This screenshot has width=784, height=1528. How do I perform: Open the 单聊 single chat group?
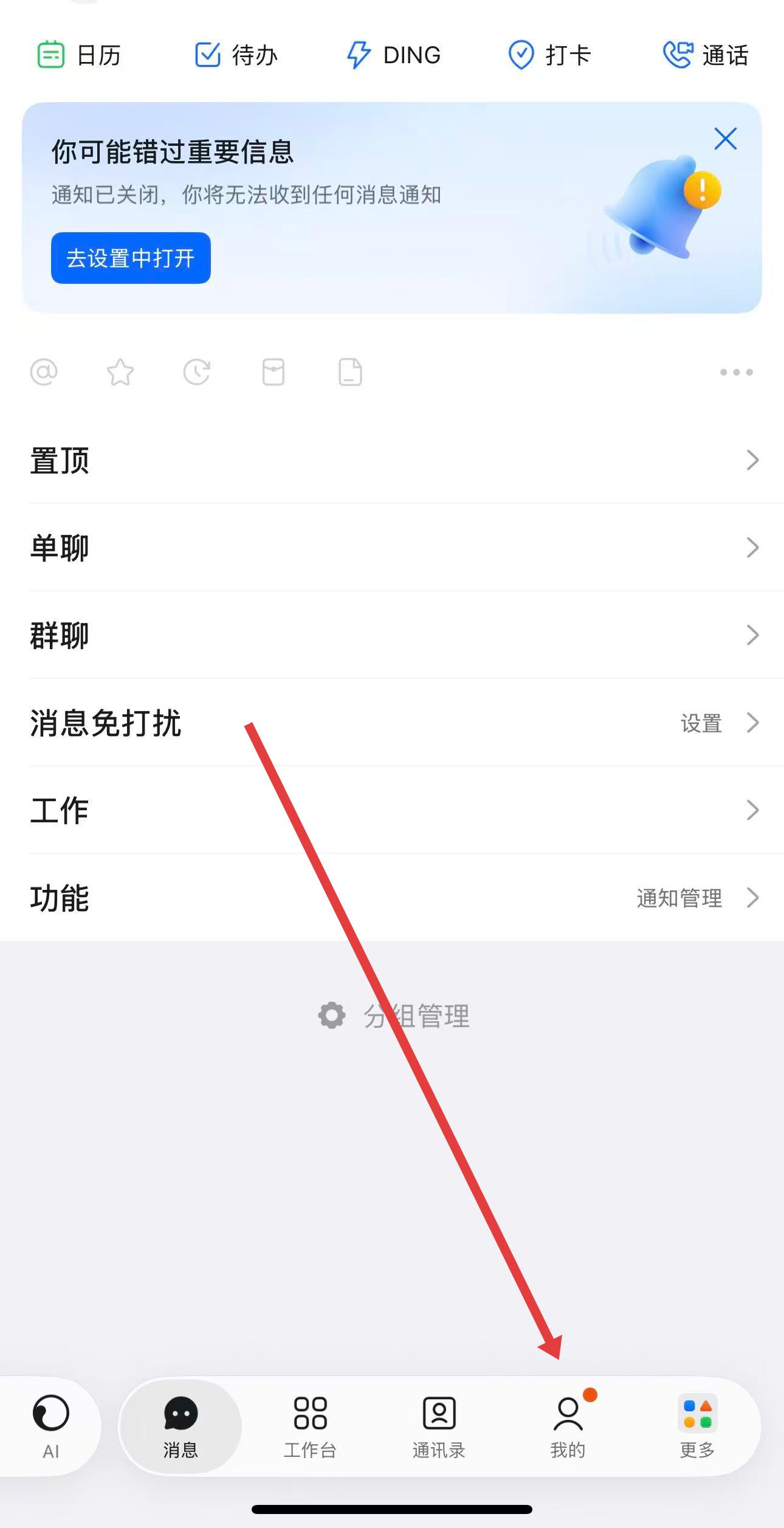(x=392, y=548)
